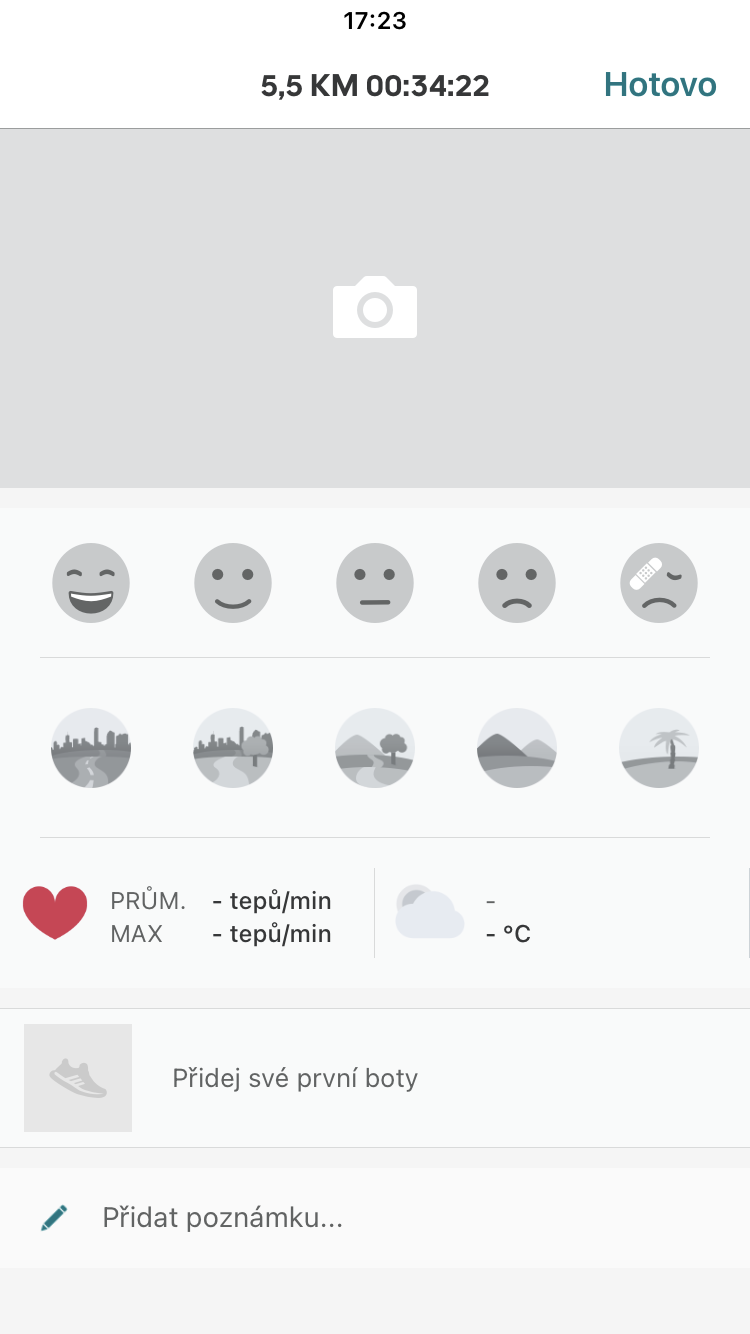Choose city park path with tree icon
The width and height of the screenshot is (750, 1334).
(233, 748)
